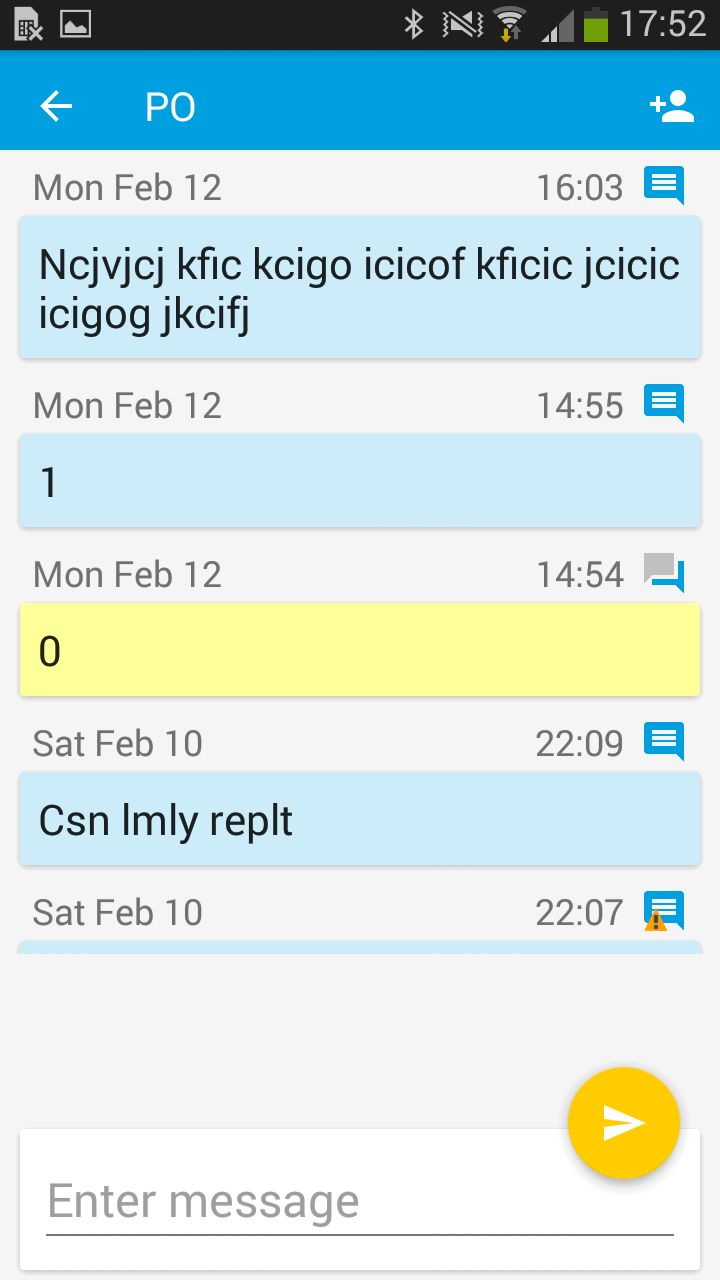Send the message with the yellow button
Image resolution: width=720 pixels, height=1280 pixels.
623,1123
